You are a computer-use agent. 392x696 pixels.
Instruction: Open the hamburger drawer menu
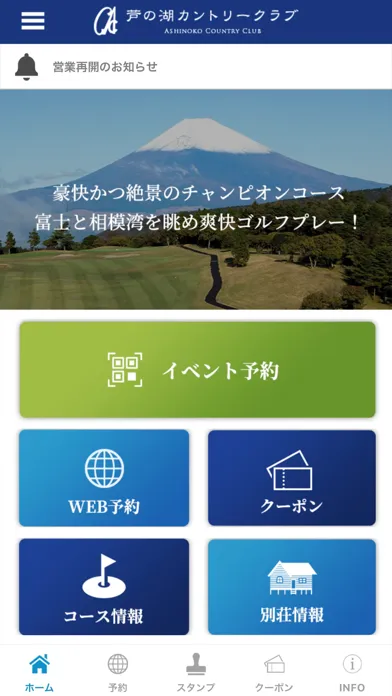(x=33, y=21)
